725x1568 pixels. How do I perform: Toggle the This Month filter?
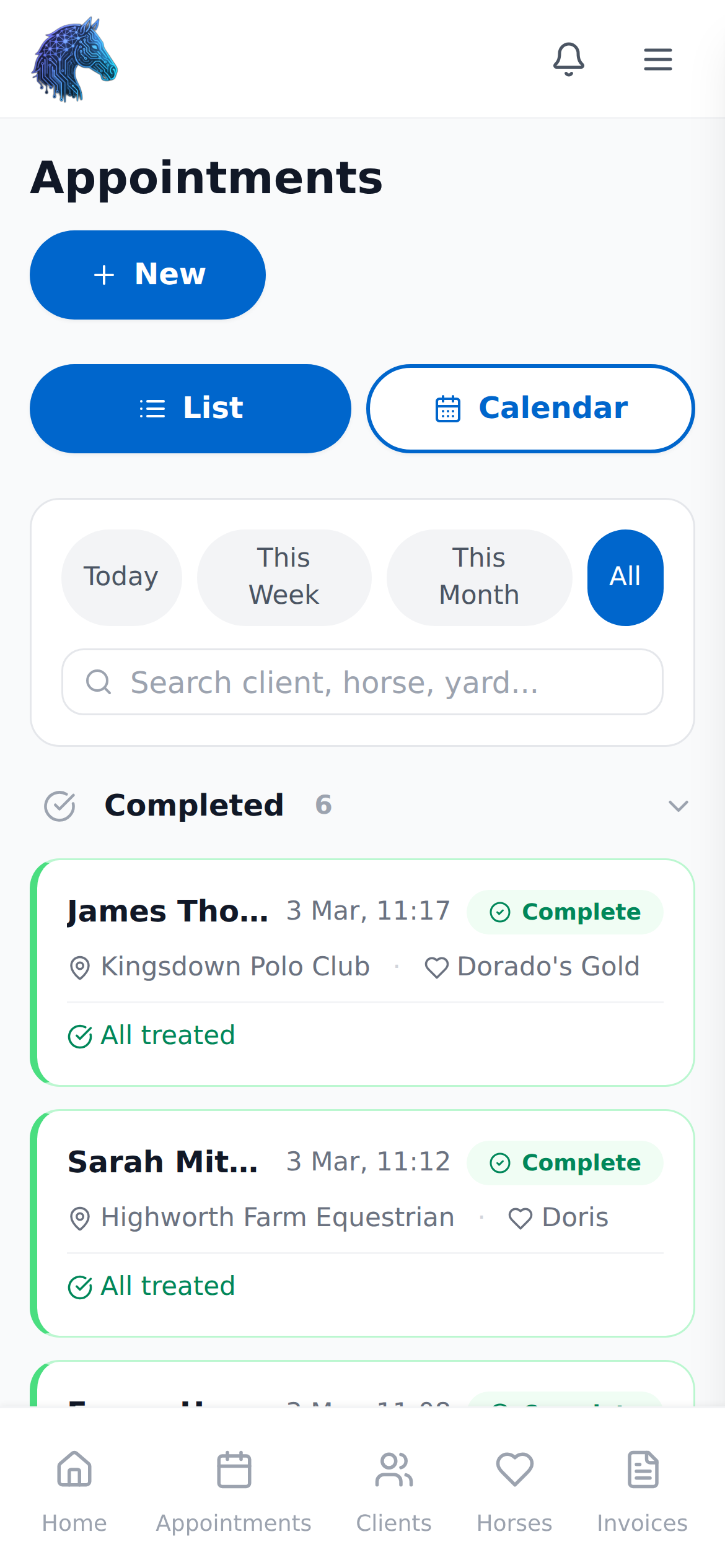pyautogui.click(x=479, y=576)
